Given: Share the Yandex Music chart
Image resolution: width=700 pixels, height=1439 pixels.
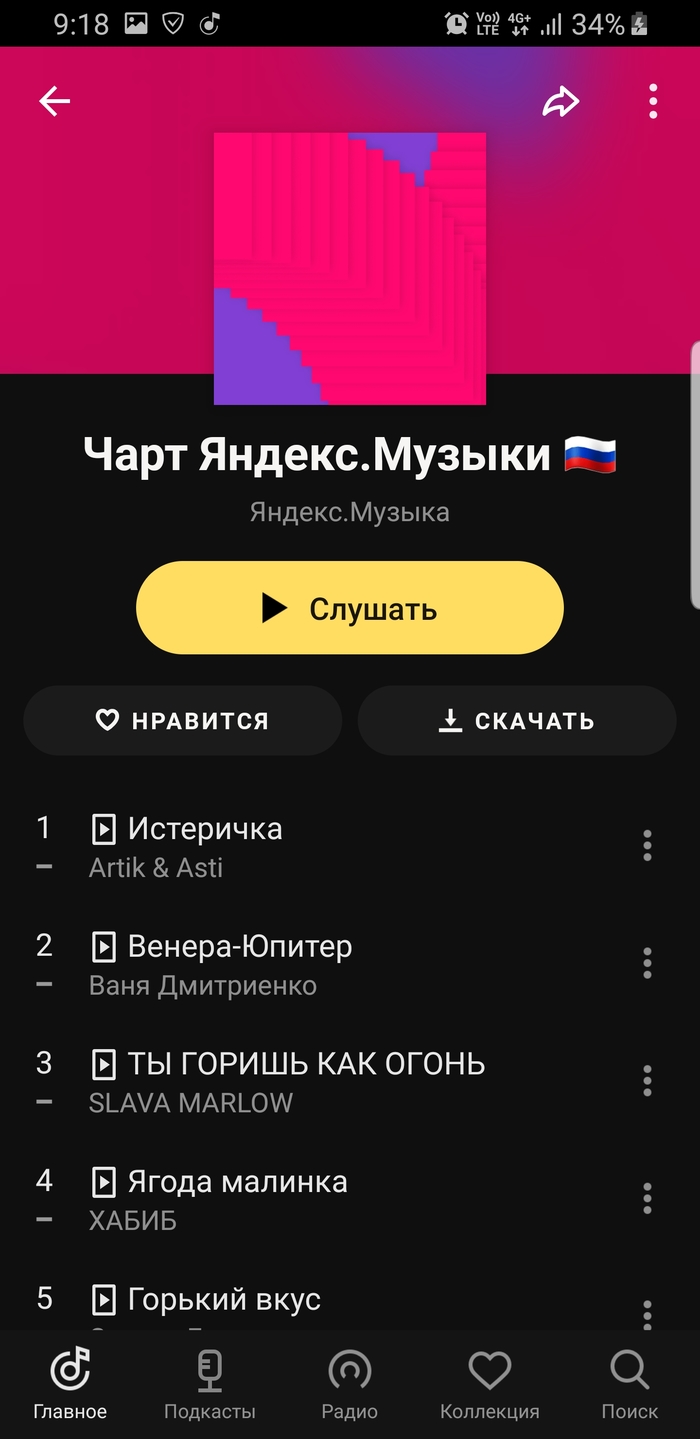Looking at the screenshot, I should point(561,101).
